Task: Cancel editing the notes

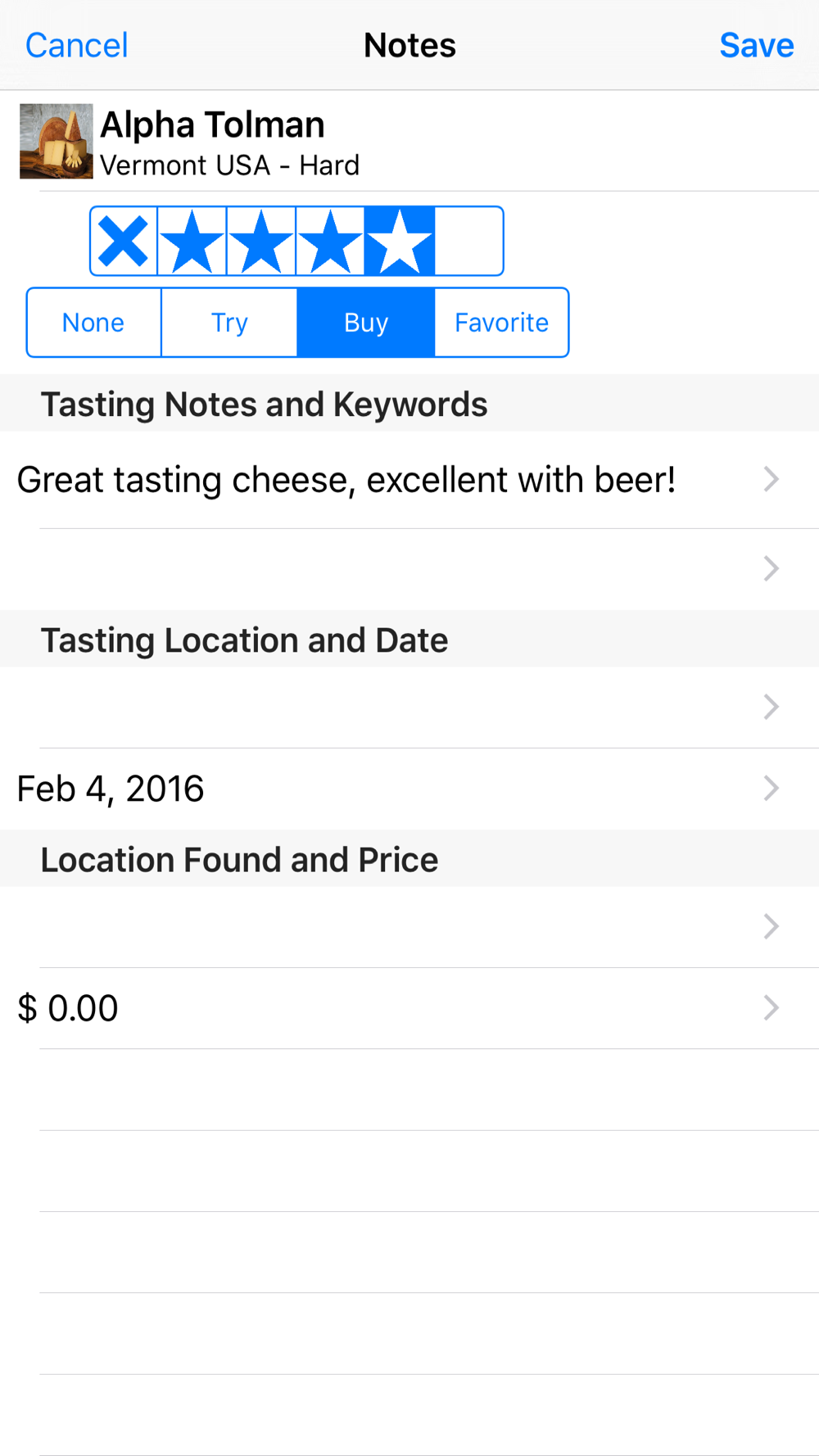Action: coord(76,45)
